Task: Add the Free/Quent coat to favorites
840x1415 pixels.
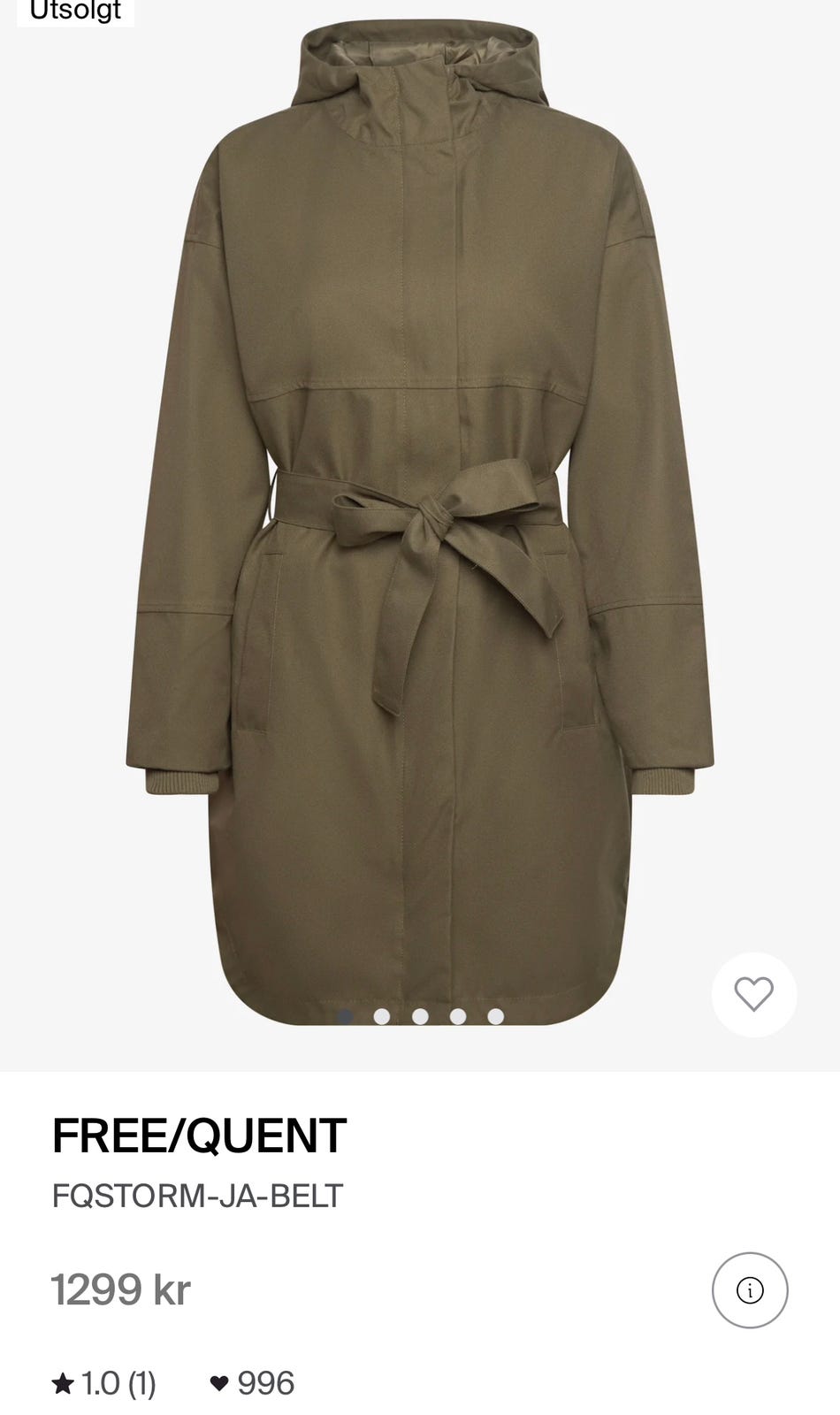Action: (x=753, y=994)
